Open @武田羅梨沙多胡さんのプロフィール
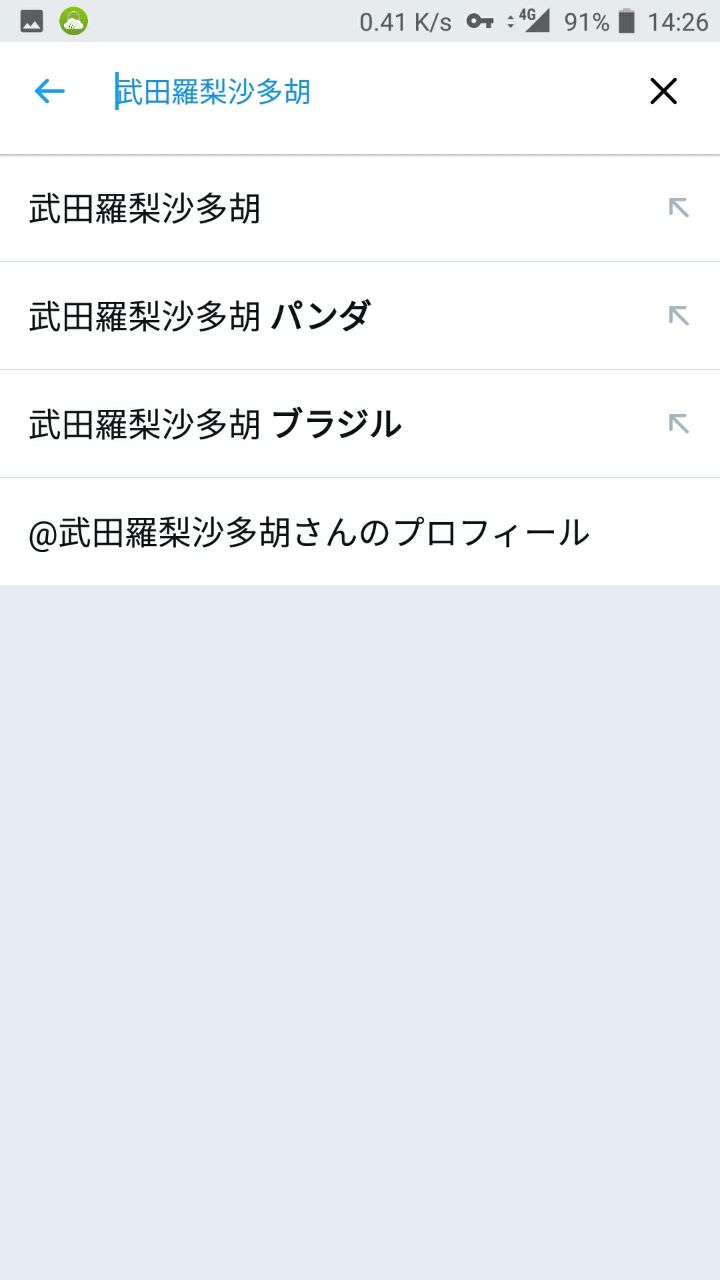This screenshot has width=720, height=1280. point(360,532)
